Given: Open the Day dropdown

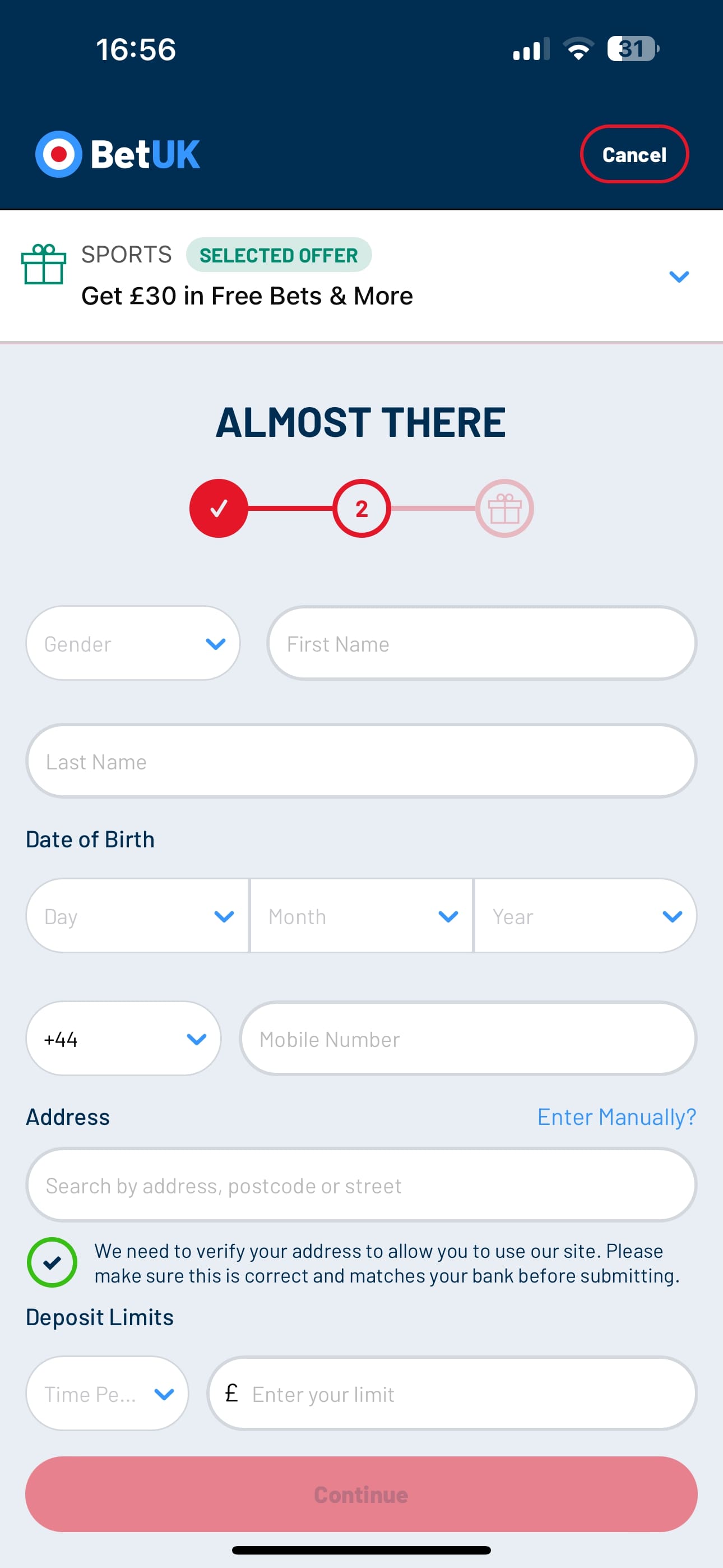Looking at the screenshot, I should [x=137, y=915].
